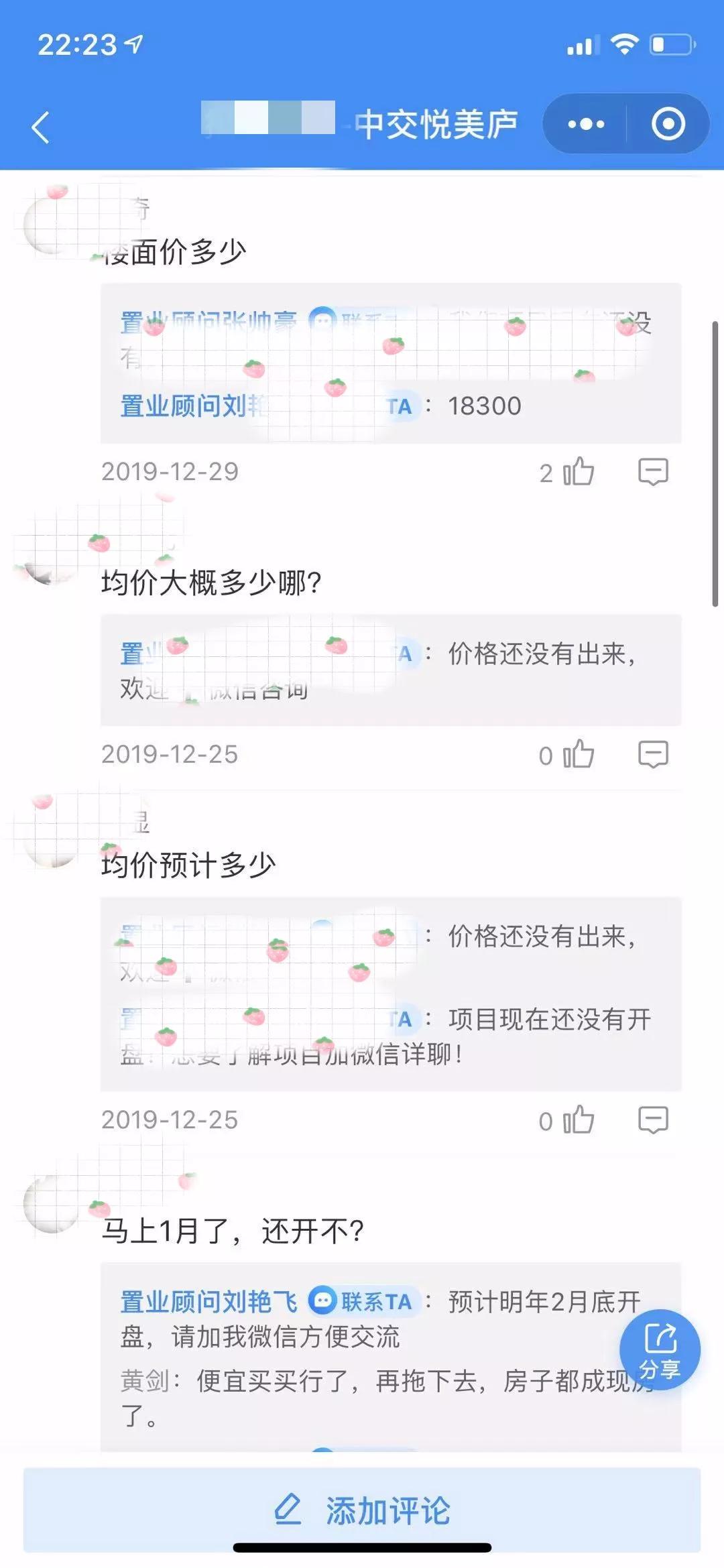
Task: Toggle a like on the 均价预计多少 post
Action: click(578, 1118)
